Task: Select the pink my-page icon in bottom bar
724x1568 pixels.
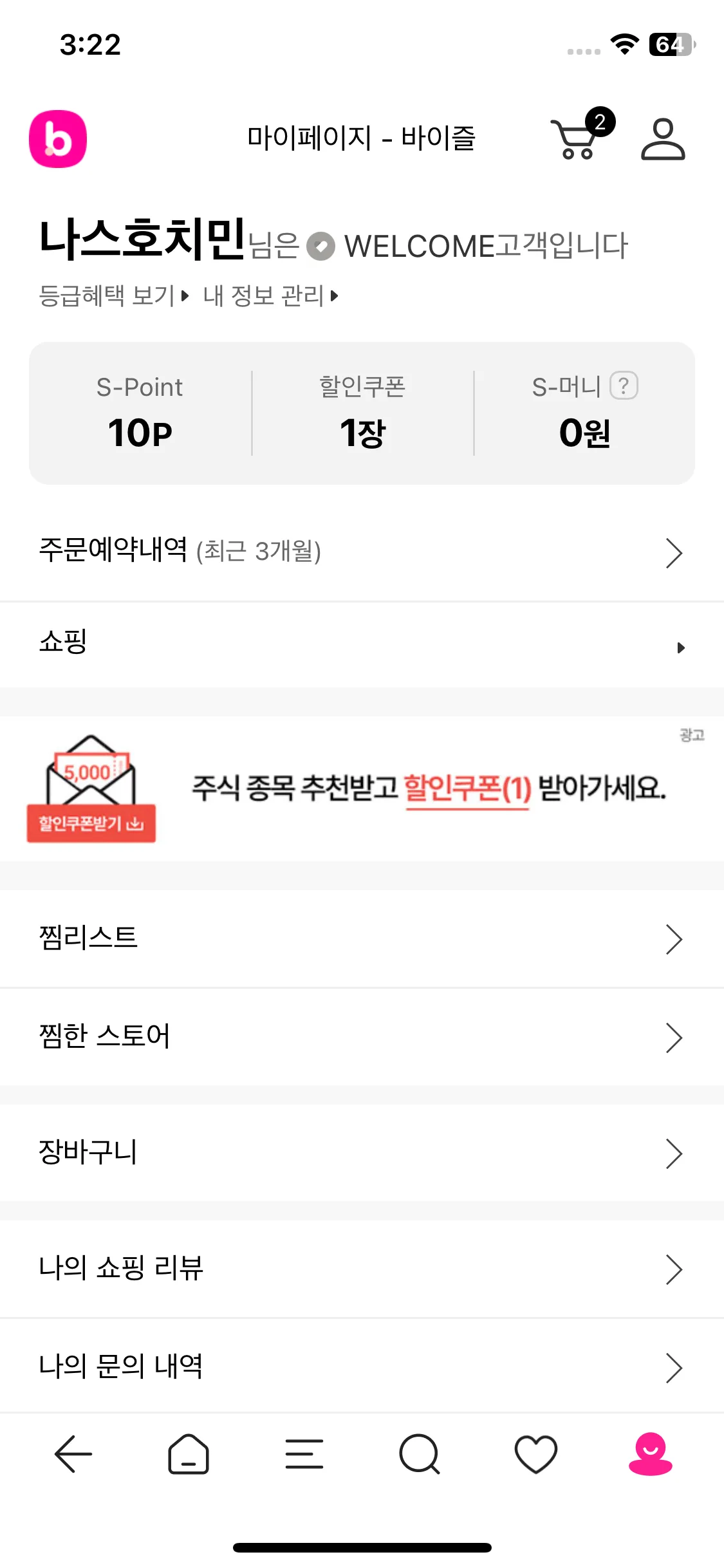Action: [651, 1453]
